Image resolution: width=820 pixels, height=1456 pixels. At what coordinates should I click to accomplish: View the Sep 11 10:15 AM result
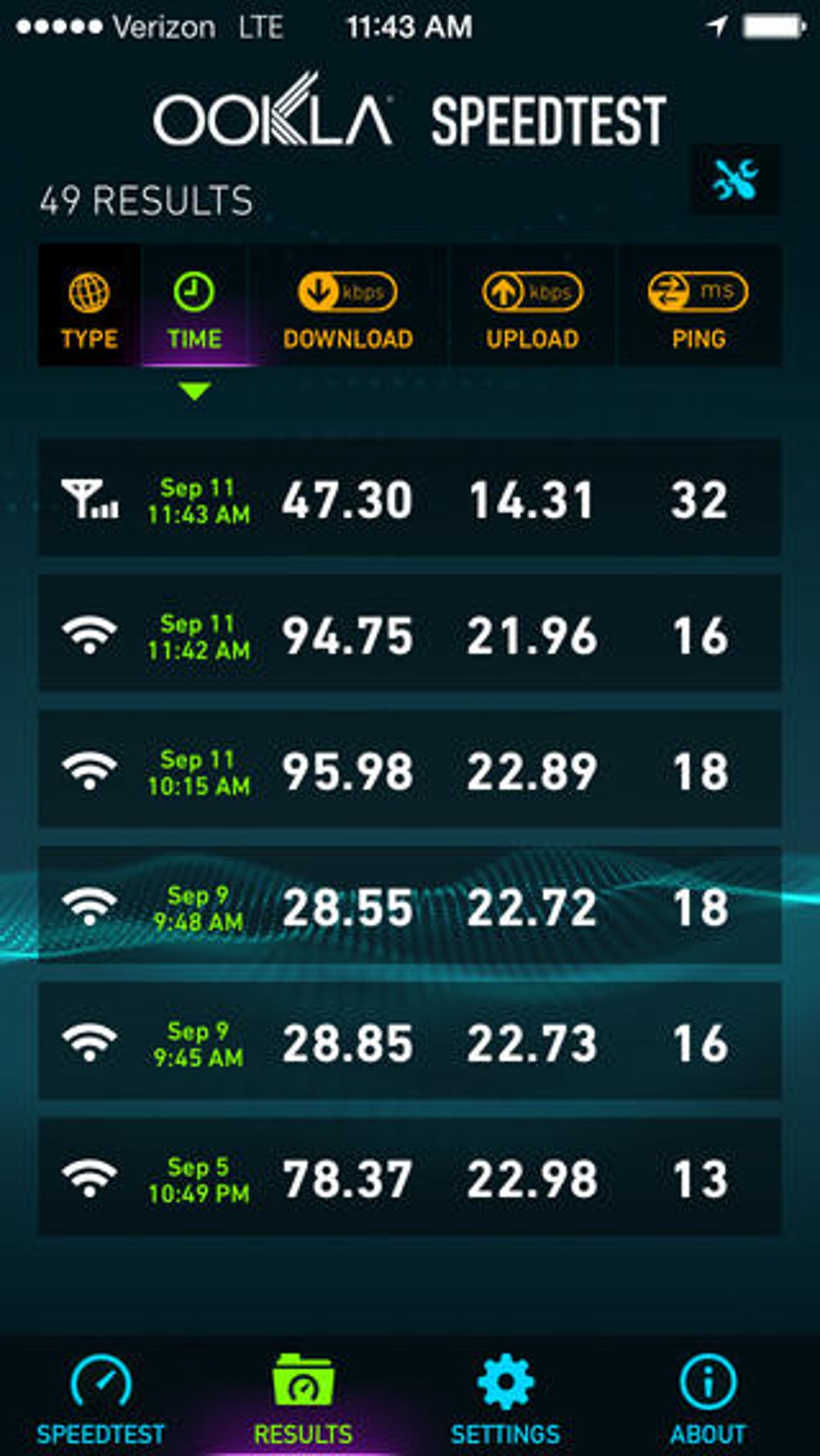pyautogui.click(x=410, y=770)
